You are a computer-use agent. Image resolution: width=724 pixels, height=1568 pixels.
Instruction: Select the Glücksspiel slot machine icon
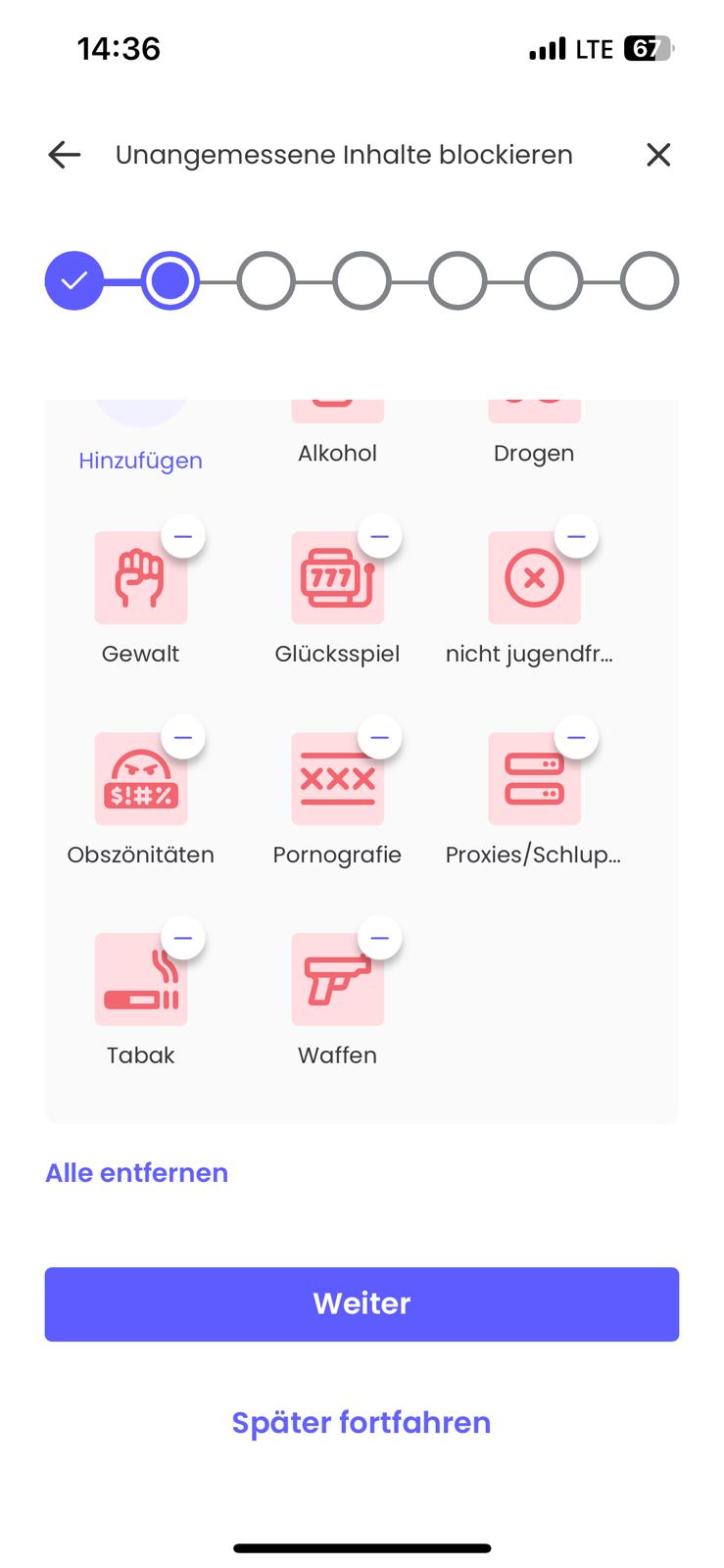click(x=337, y=578)
